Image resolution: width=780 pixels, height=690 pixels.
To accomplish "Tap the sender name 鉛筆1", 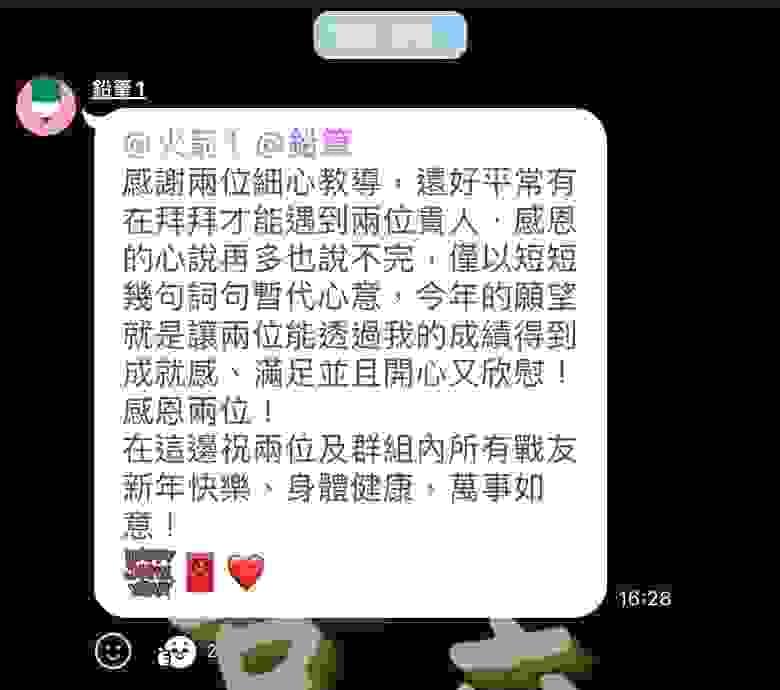I will (119, 90).
